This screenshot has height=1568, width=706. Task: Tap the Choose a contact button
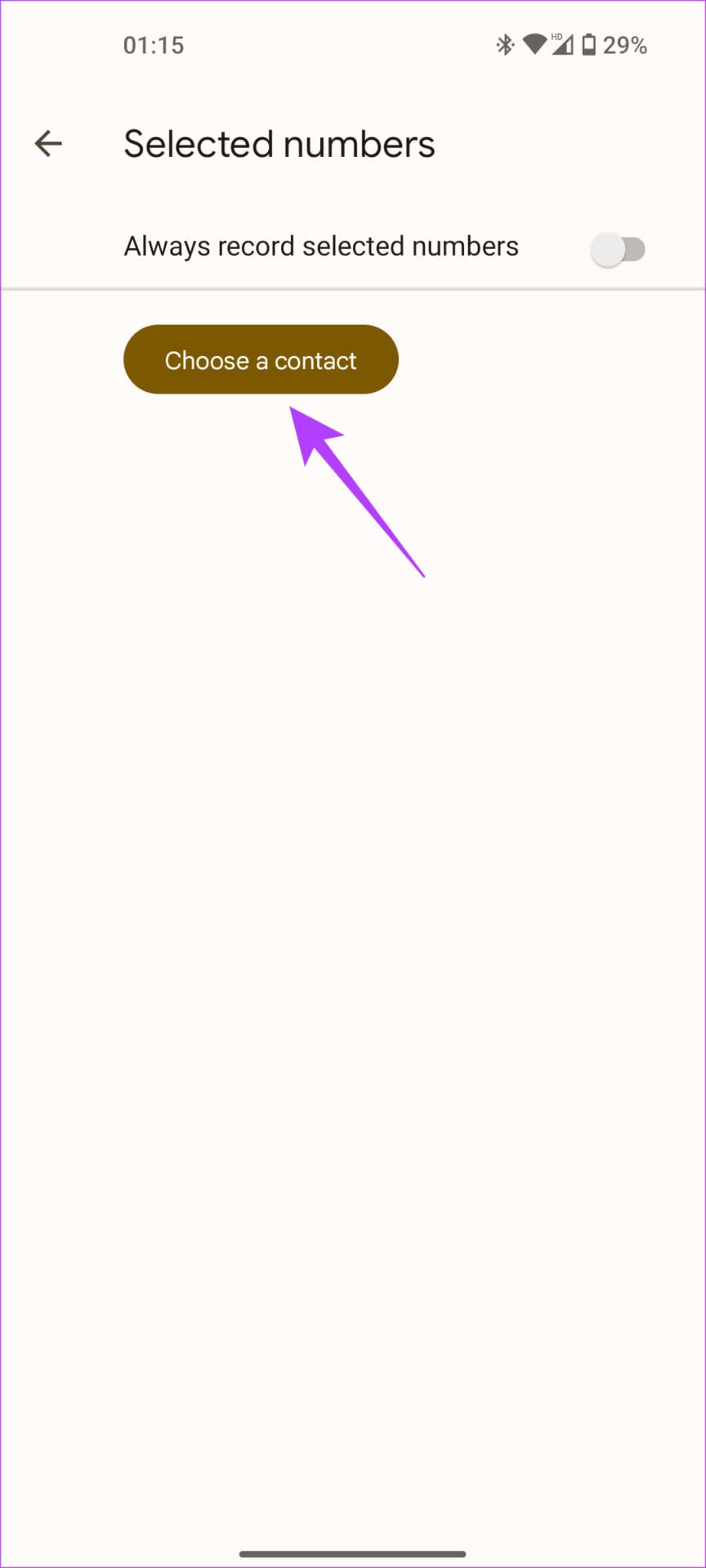pos(261,359)
